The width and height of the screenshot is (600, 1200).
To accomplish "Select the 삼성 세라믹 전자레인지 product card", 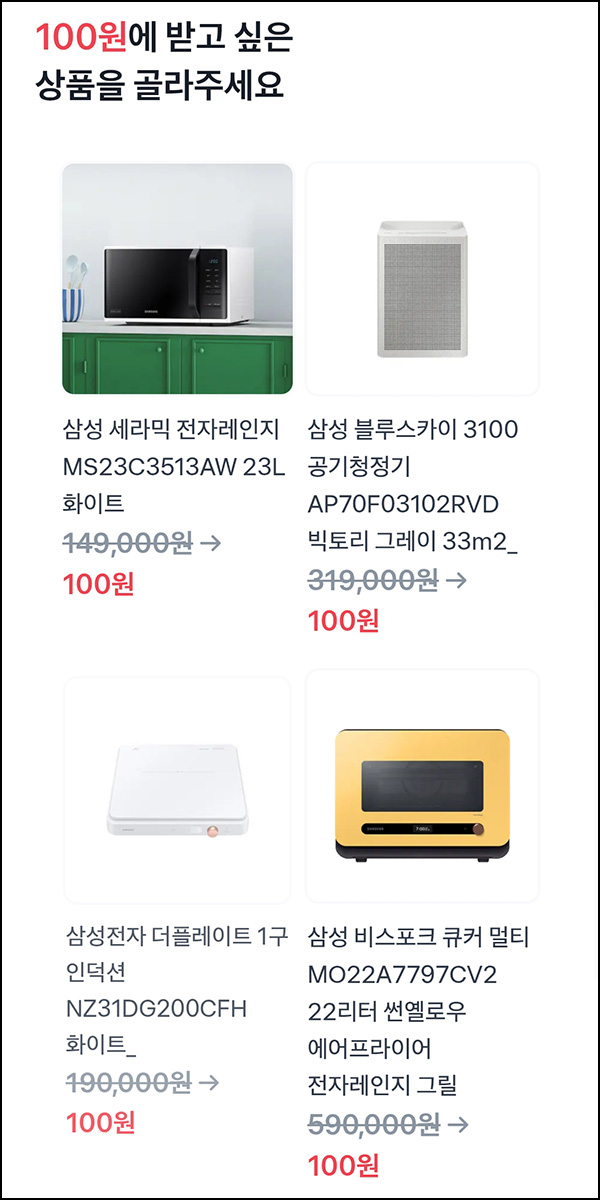I will [x=177, y=380].
